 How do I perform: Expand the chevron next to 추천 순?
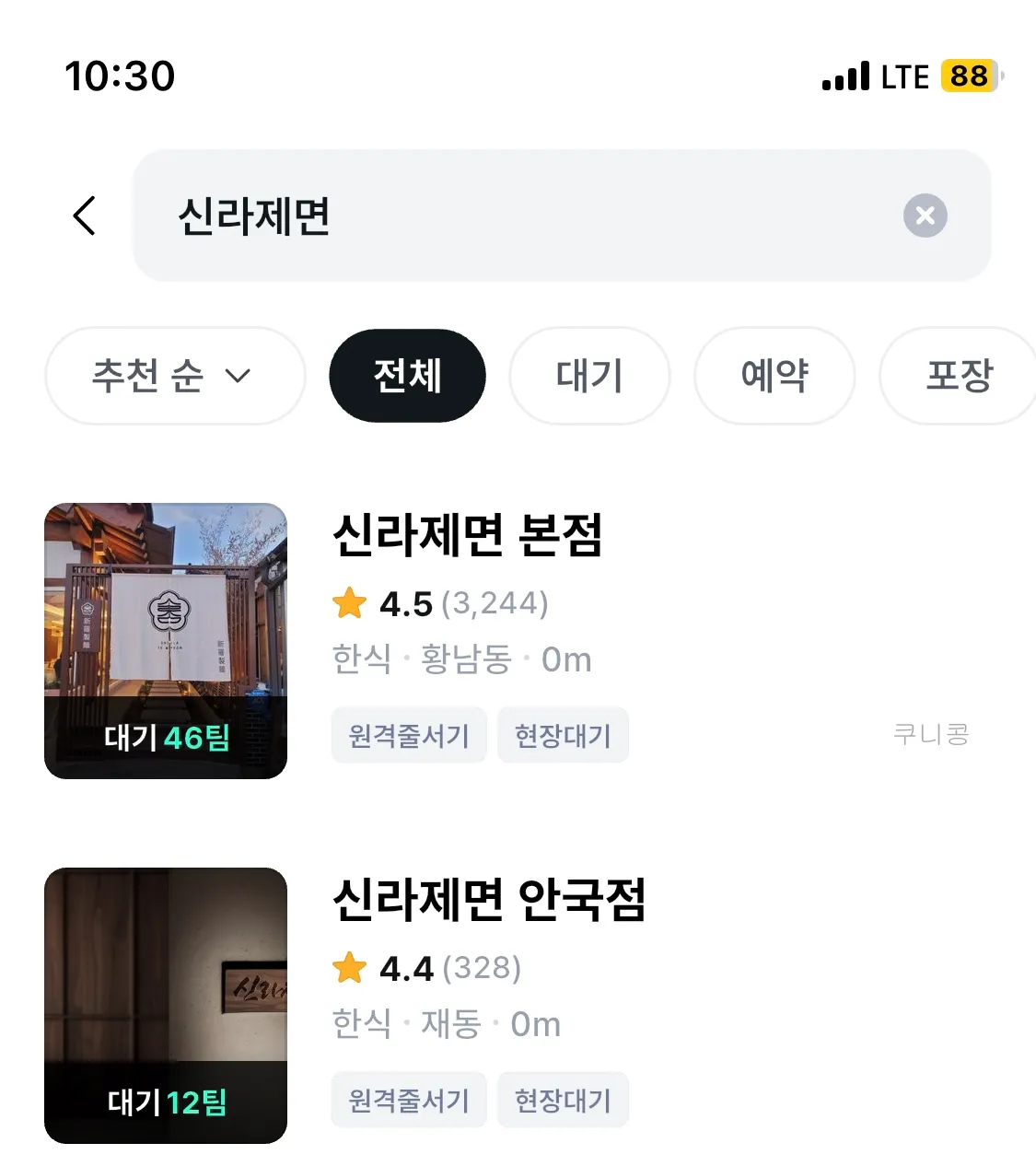pyautogui.click(x=239, y=378)
